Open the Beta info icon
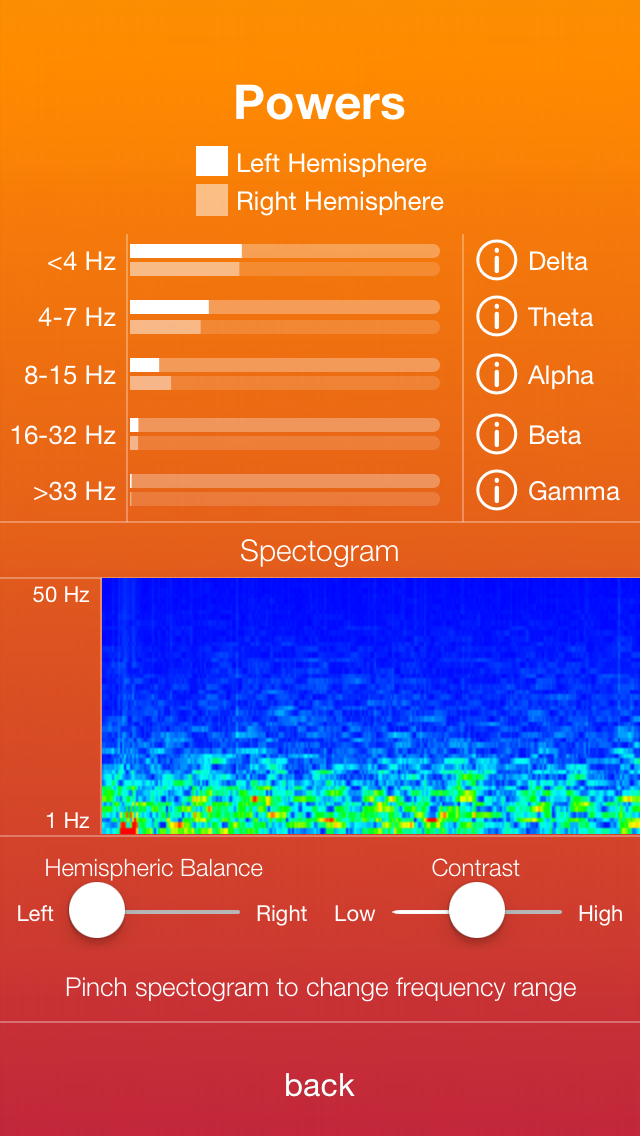Screen dimensions: 640x1136 [x=495, y=435]
